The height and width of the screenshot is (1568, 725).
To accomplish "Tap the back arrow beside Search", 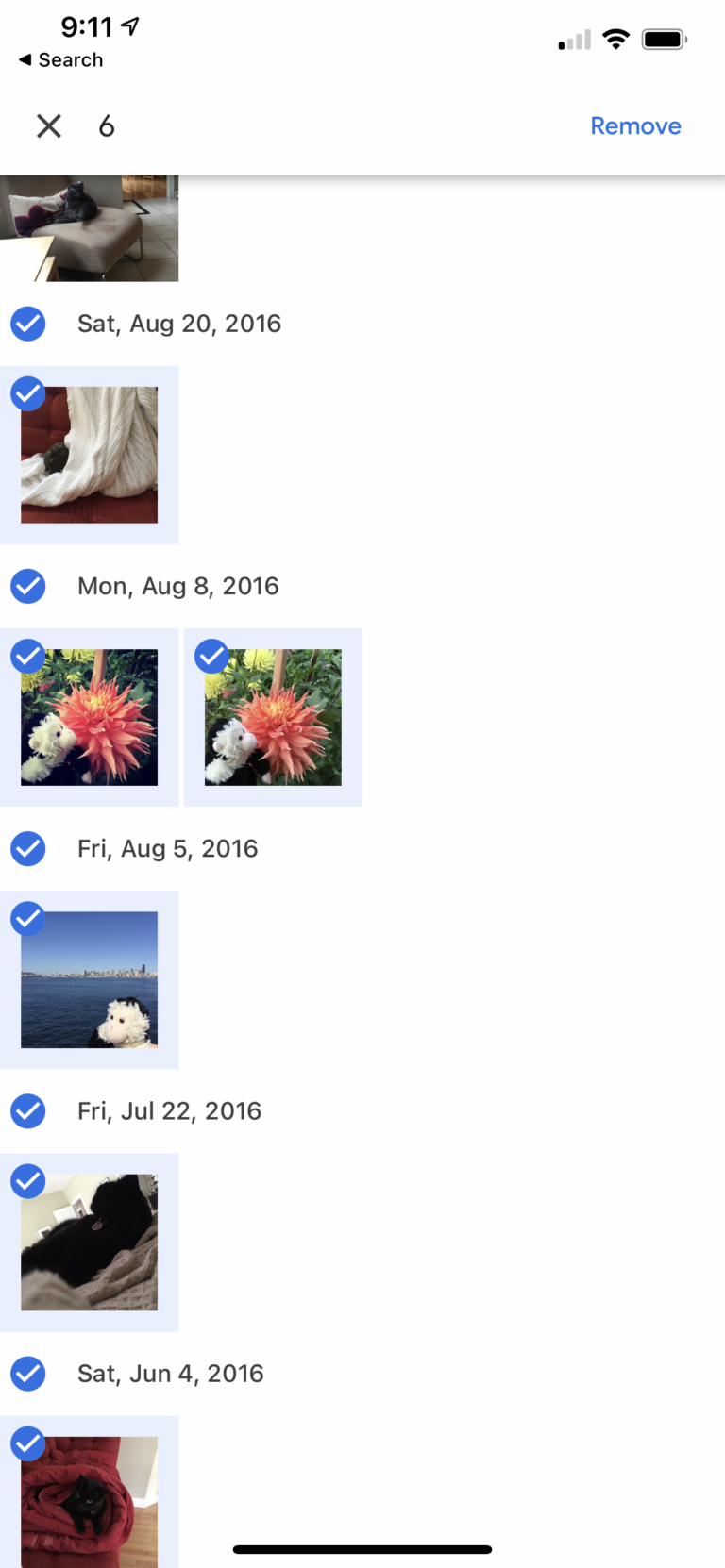I will tap(25, 59).
